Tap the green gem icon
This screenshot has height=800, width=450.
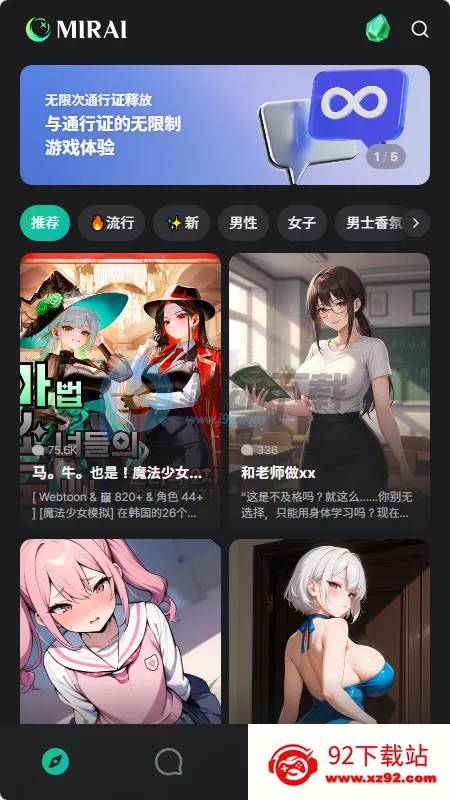tap(378, 29)
